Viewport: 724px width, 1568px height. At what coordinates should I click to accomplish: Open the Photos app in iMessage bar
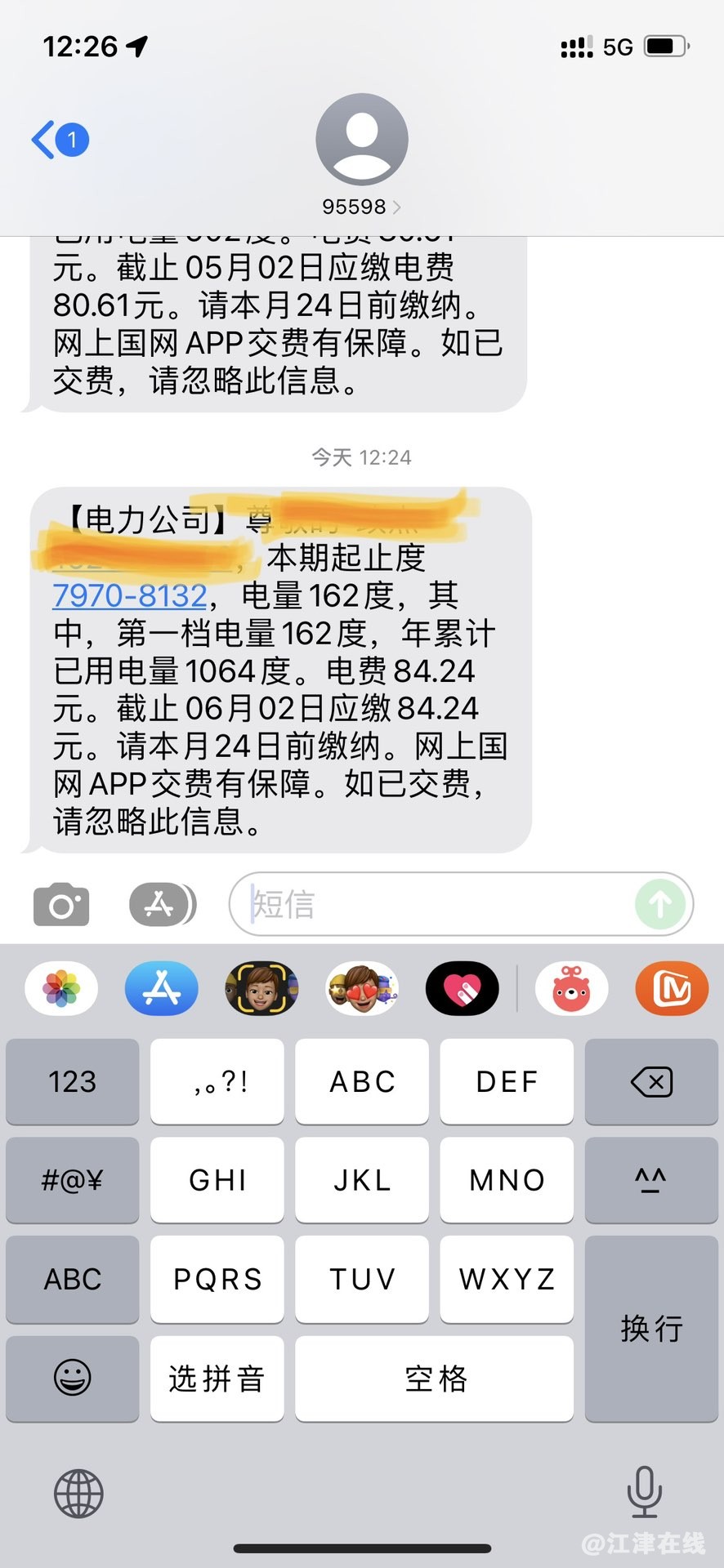[x=62, y=989]
